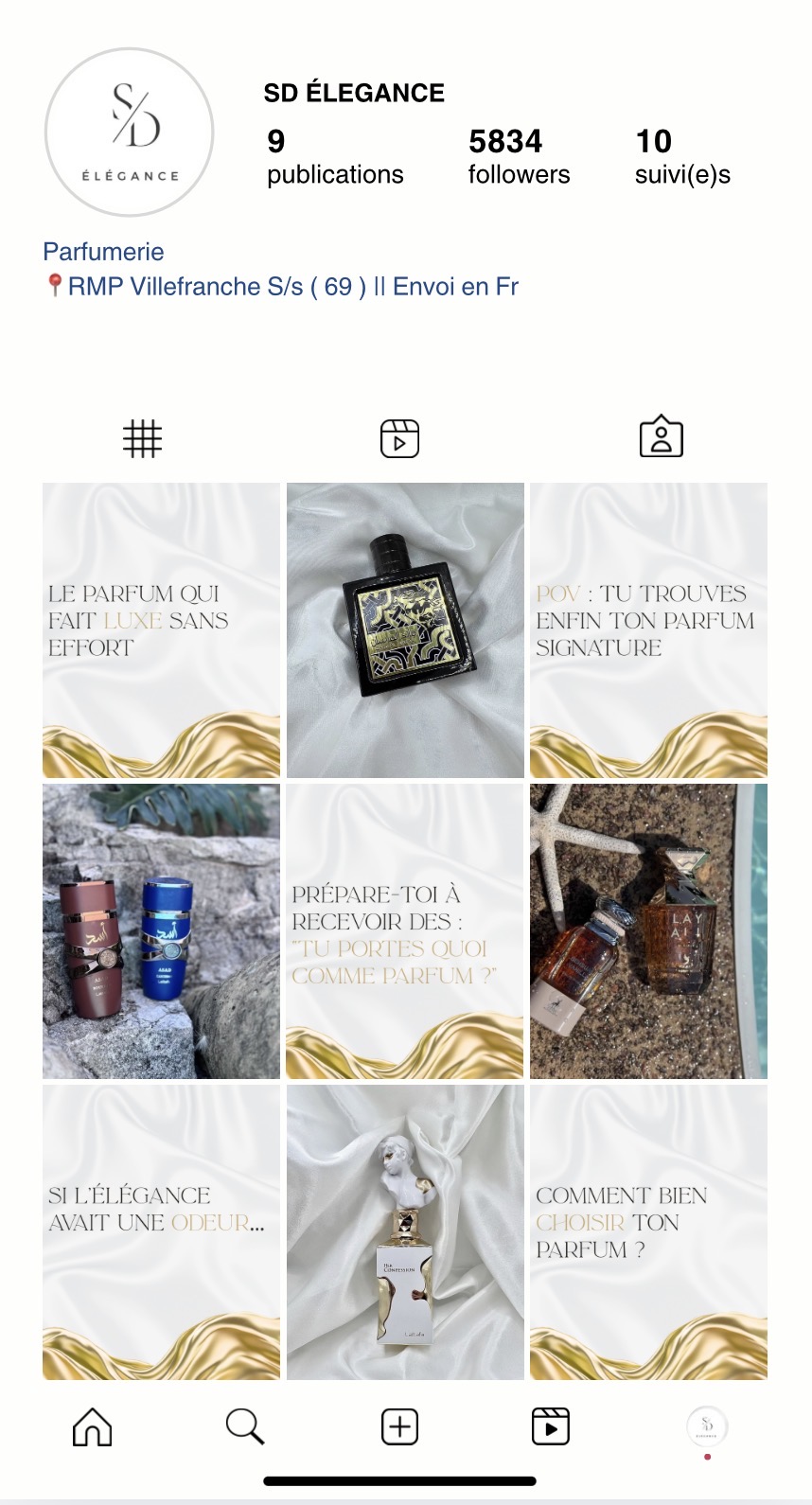Open the search and explore page
This screenshot has width=812, height=1505.
click(x=245, y=1426)
